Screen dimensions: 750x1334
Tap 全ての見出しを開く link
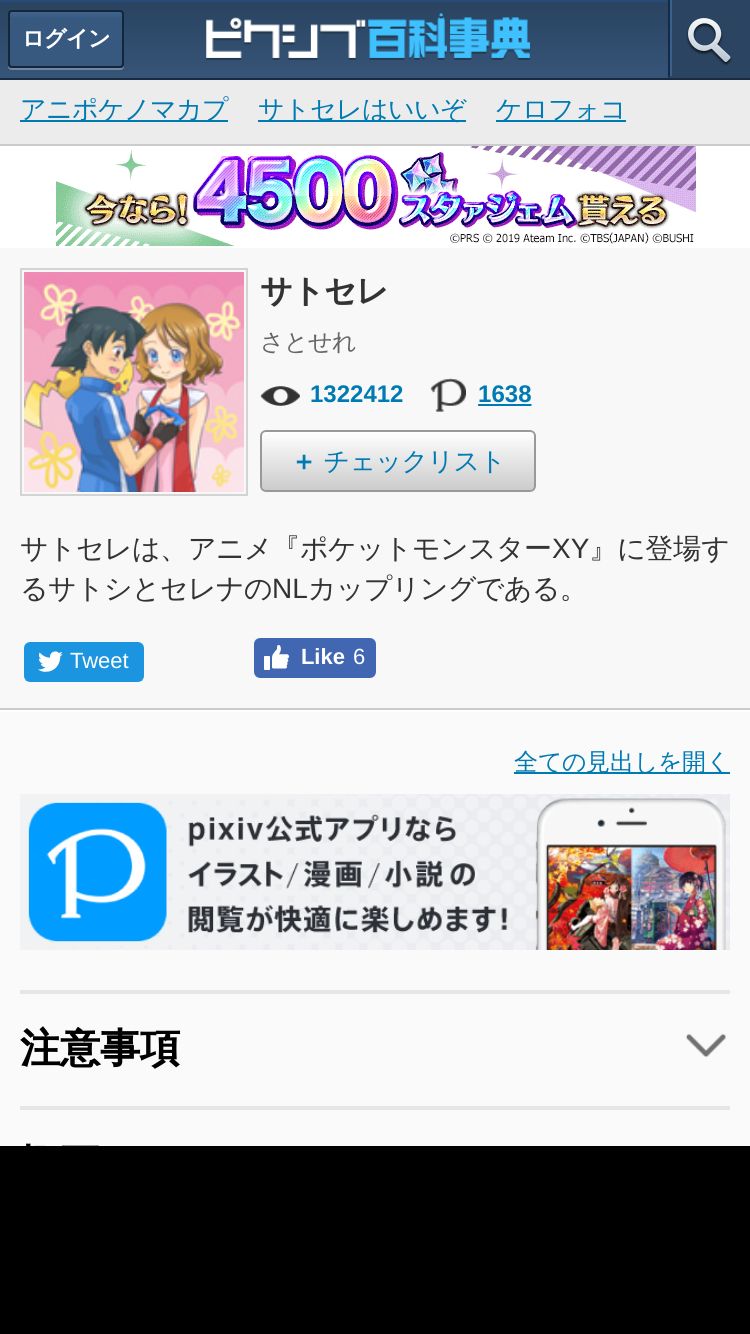click(621, 762)
